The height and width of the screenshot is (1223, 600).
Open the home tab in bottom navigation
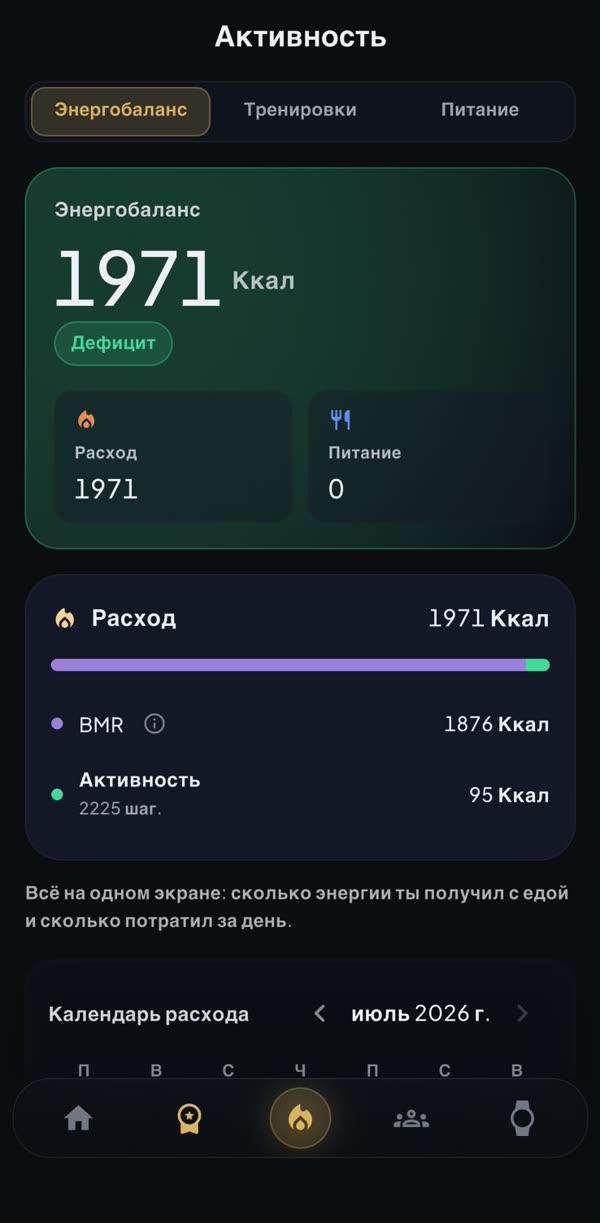click(78, 1118)
